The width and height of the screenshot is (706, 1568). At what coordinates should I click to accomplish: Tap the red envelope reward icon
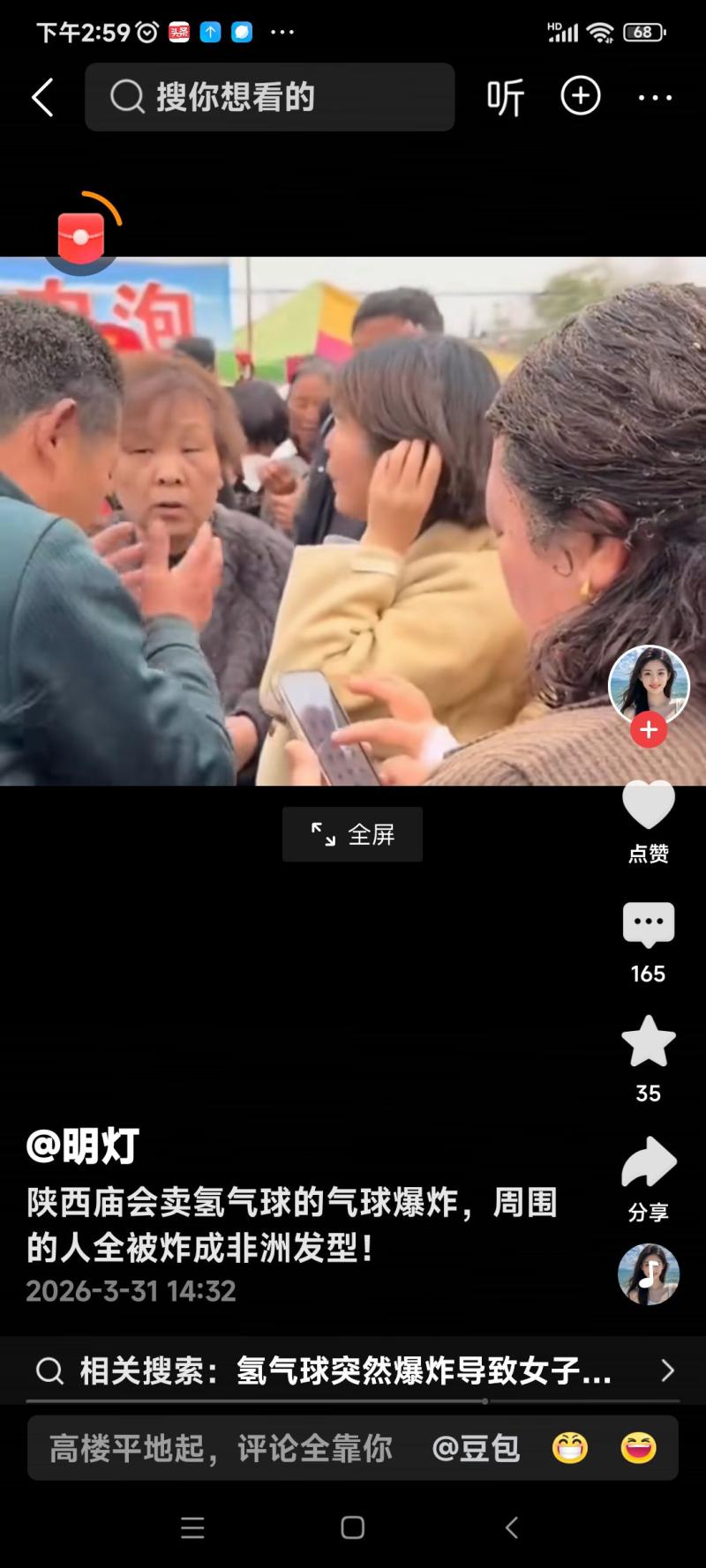point(81,236)
